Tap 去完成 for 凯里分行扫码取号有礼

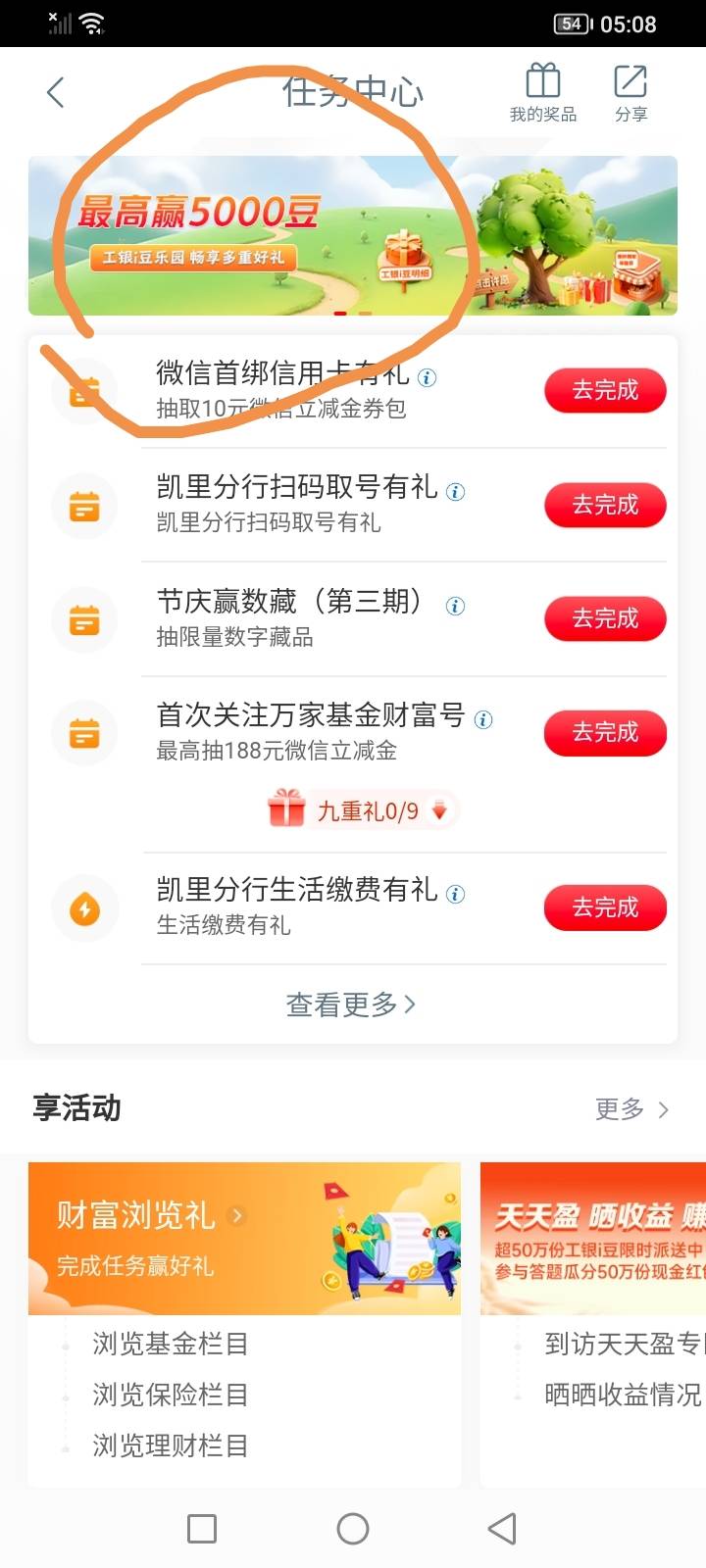coord(605,505)
